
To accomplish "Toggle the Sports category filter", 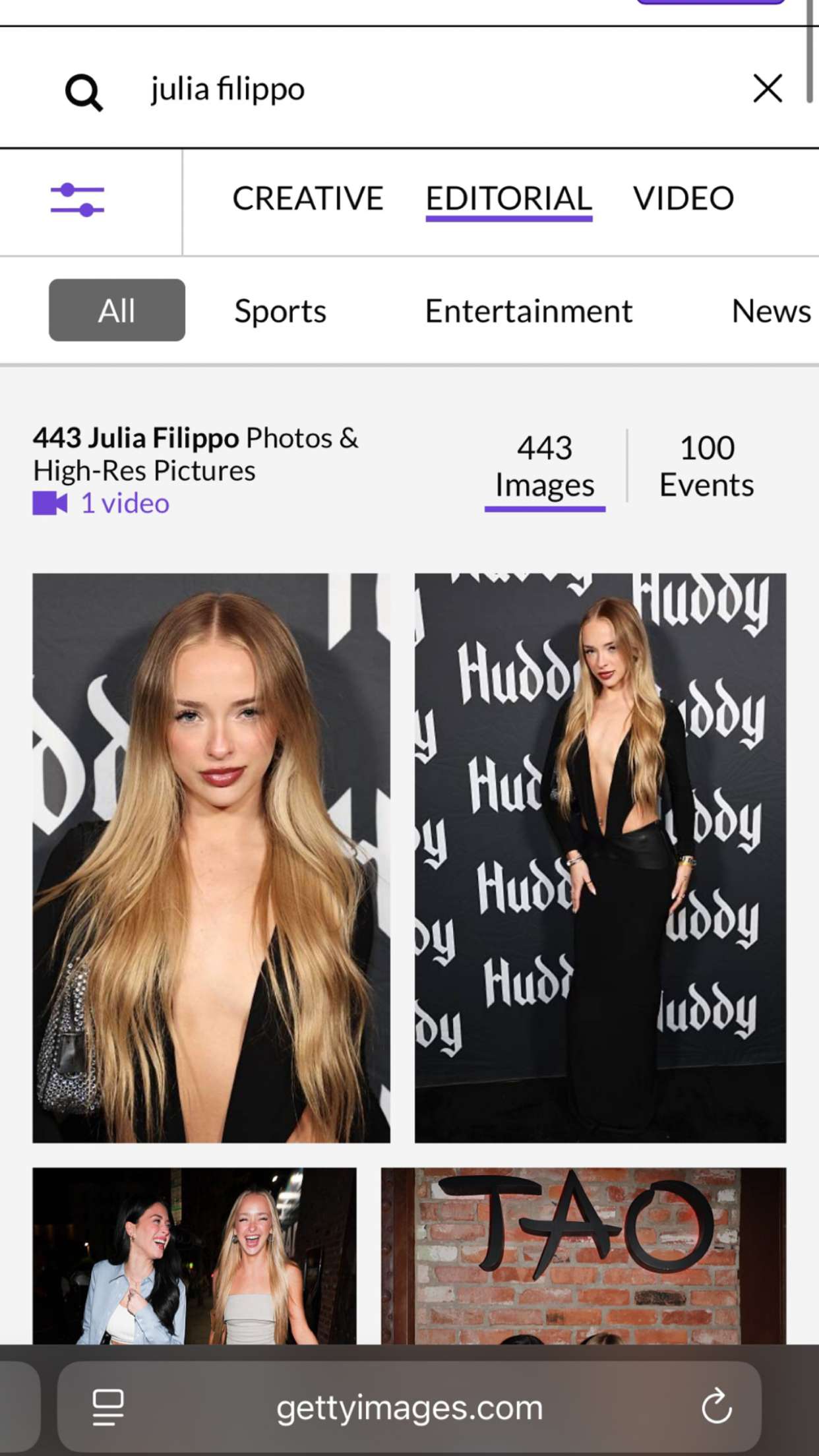I will point(280,310).
